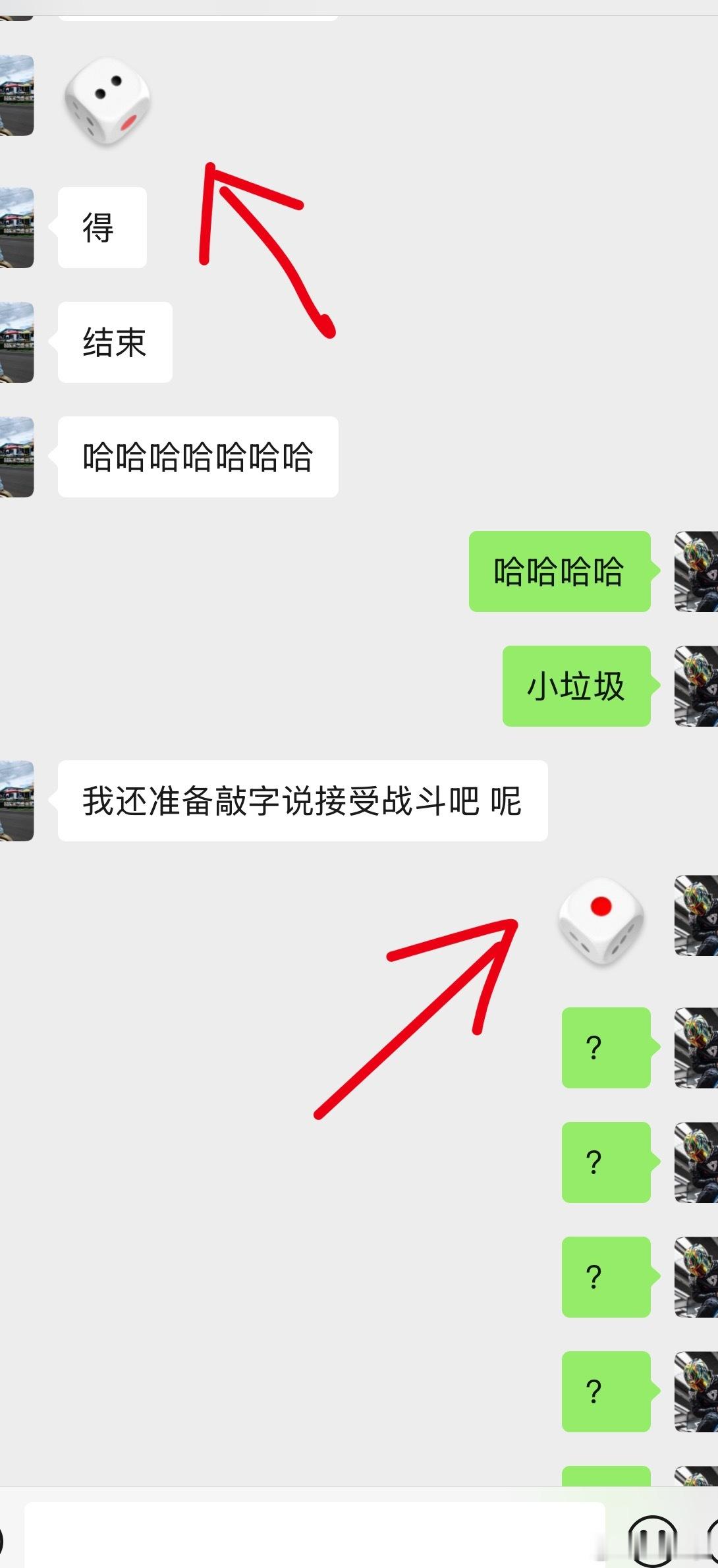
Task: Tap the 哈哈哈哈哈哈哈 white bubble
Action: click(198, 455)
